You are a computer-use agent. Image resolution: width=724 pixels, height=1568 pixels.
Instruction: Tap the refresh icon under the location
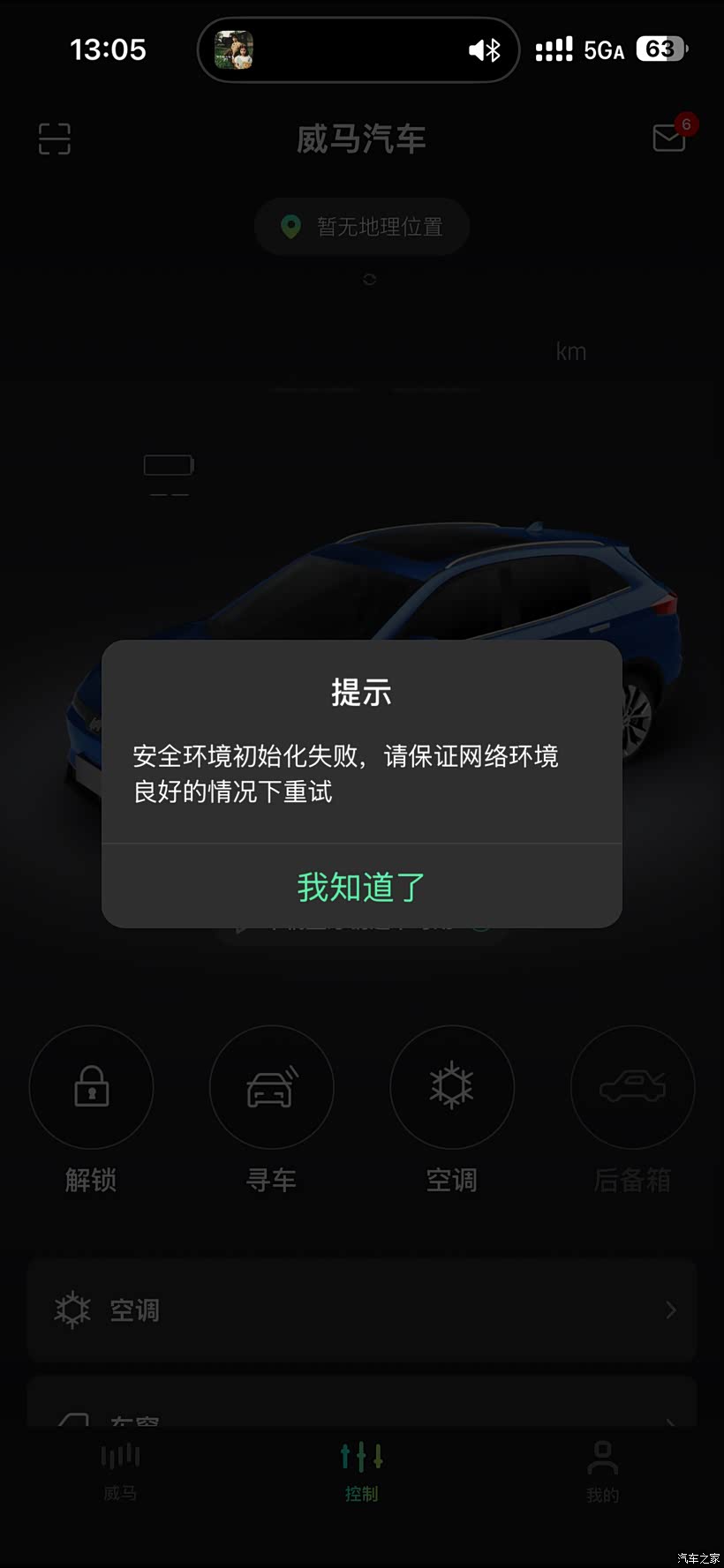coord(369,279)
